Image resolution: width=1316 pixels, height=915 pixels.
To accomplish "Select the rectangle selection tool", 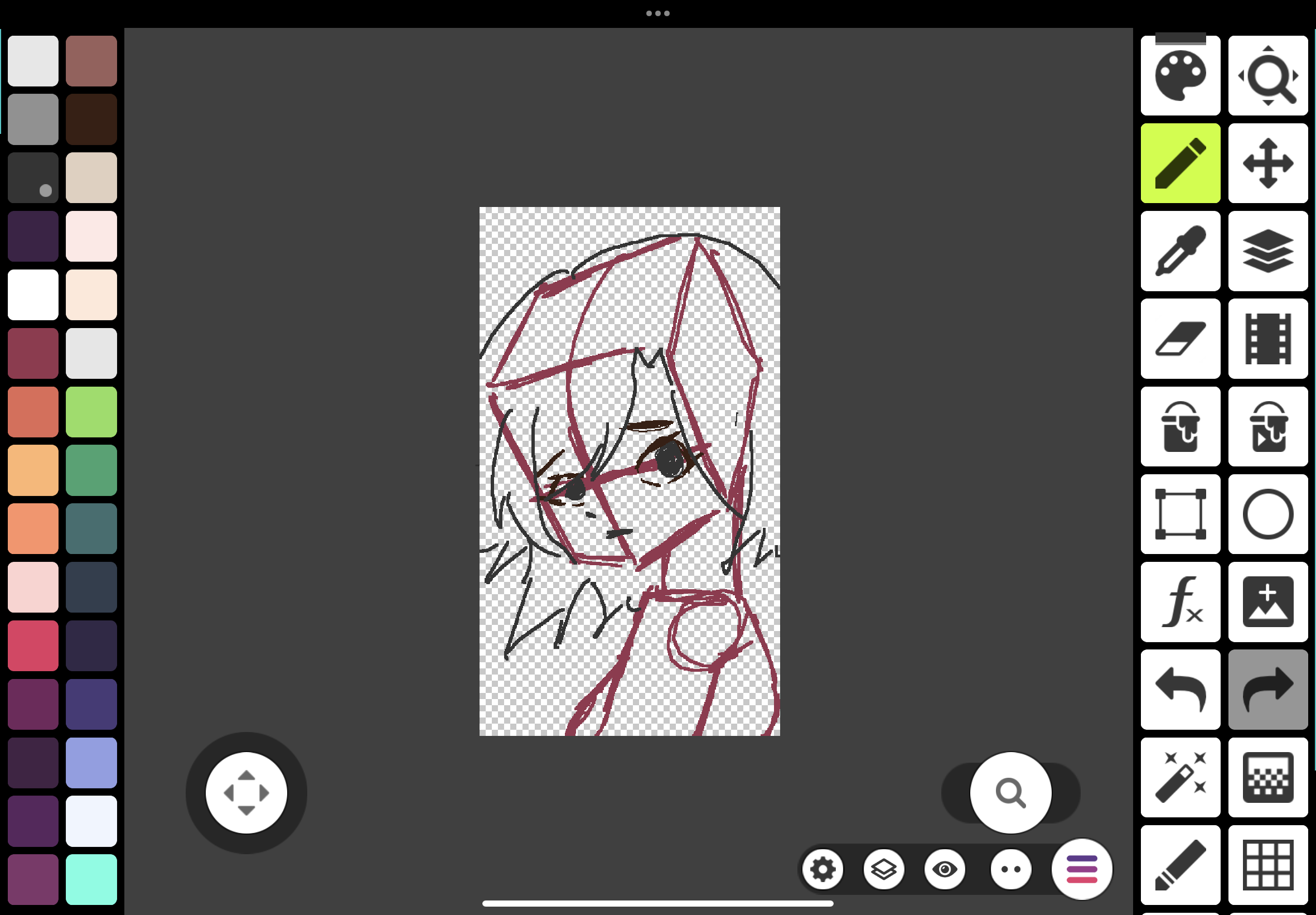I will point(1179,514).
